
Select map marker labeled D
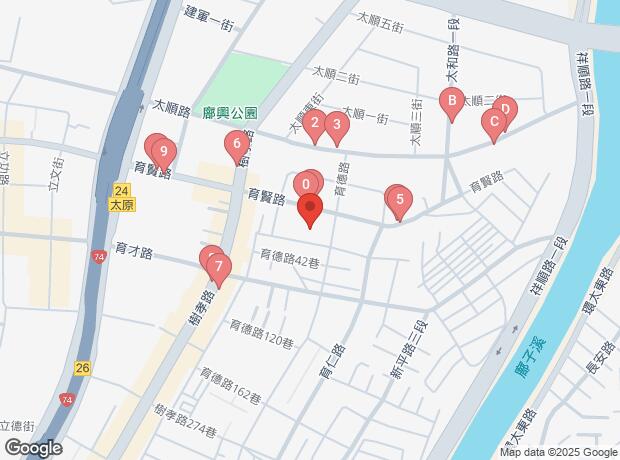click(x=506, y=108)
